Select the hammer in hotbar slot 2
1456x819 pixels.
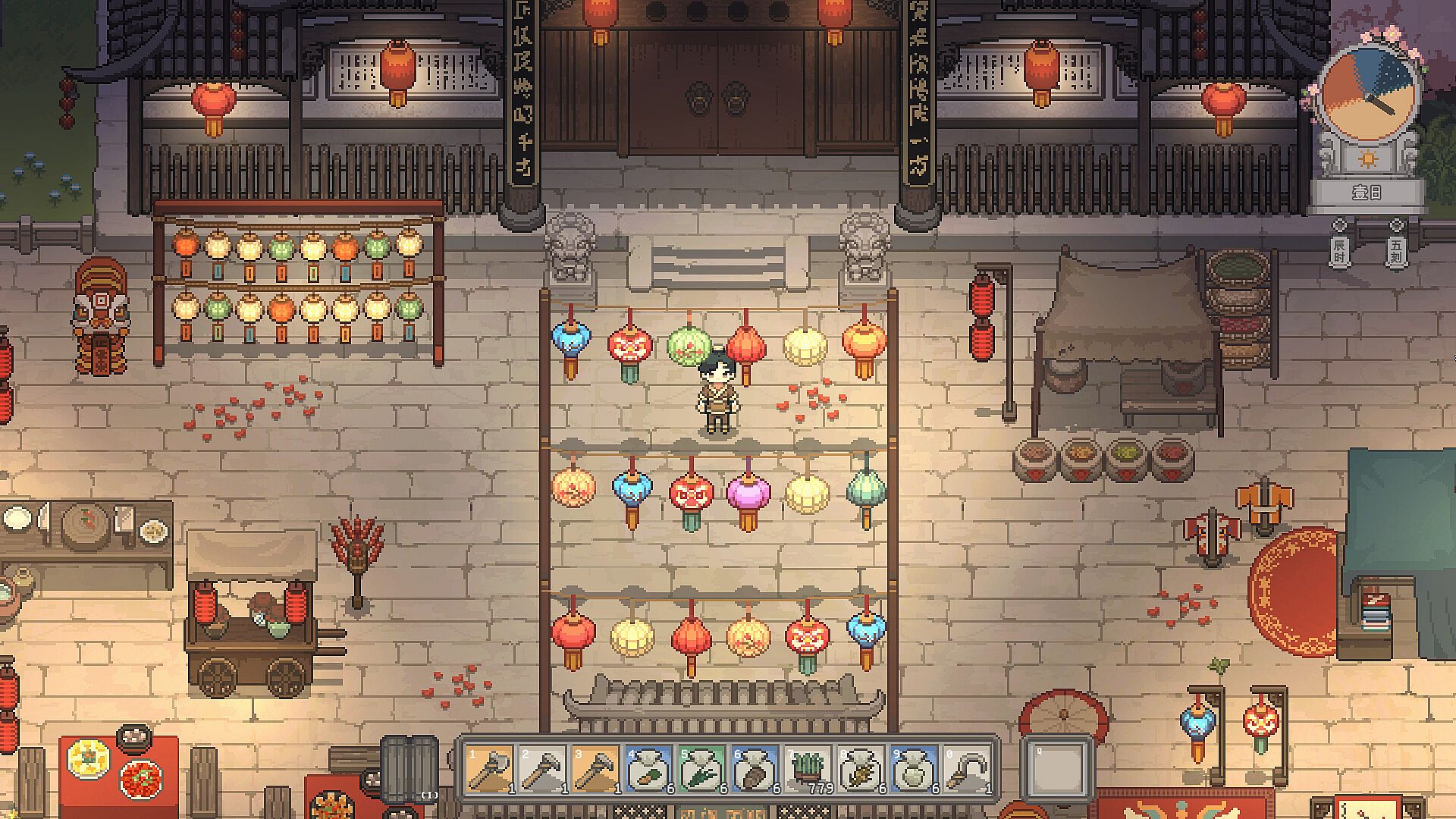click(x=544, y=770)
